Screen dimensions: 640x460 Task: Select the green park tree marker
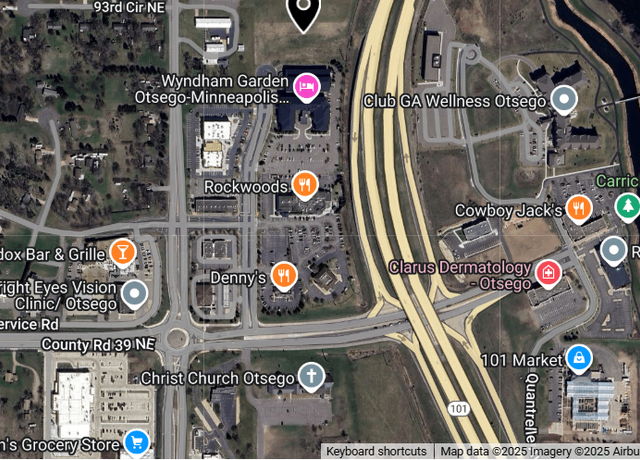(x=627, y=205)
